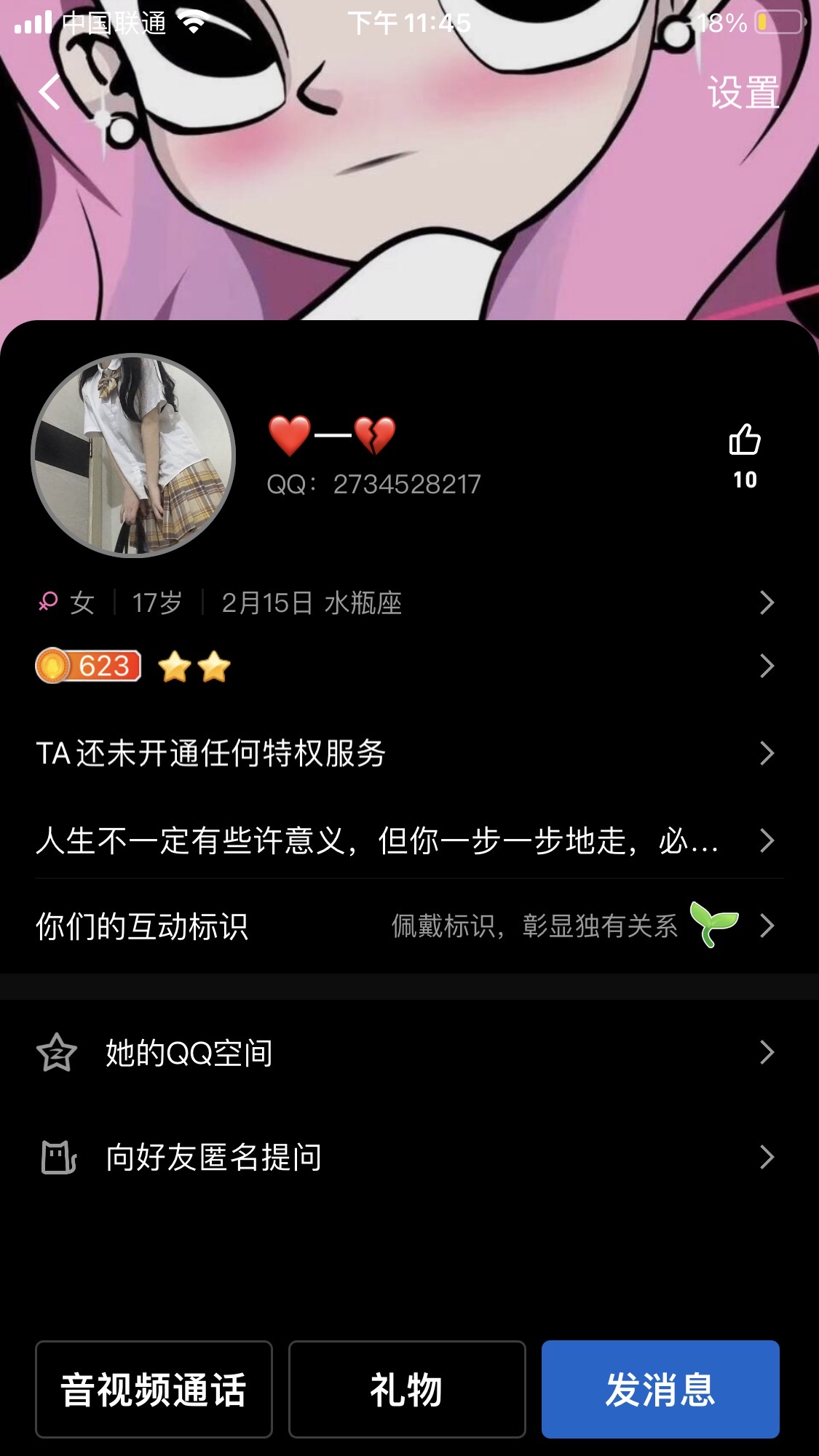Open 向好友匿名提问
Viewport: 819px width, 1456px height.
point(409,1157)
